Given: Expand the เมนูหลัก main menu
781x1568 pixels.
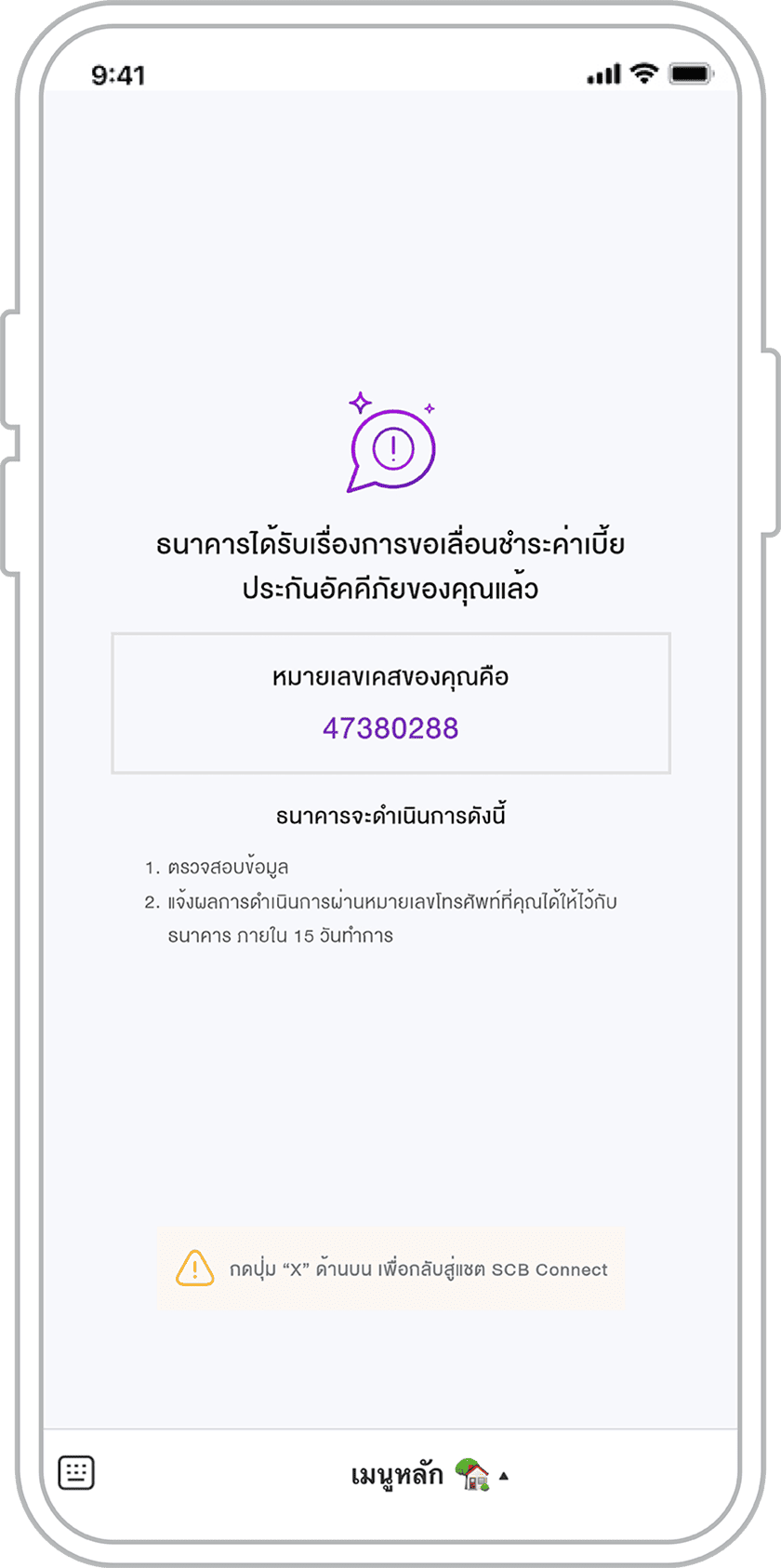Looking at the screenshot, I should pyautogui.click(x=429, y=1475).
